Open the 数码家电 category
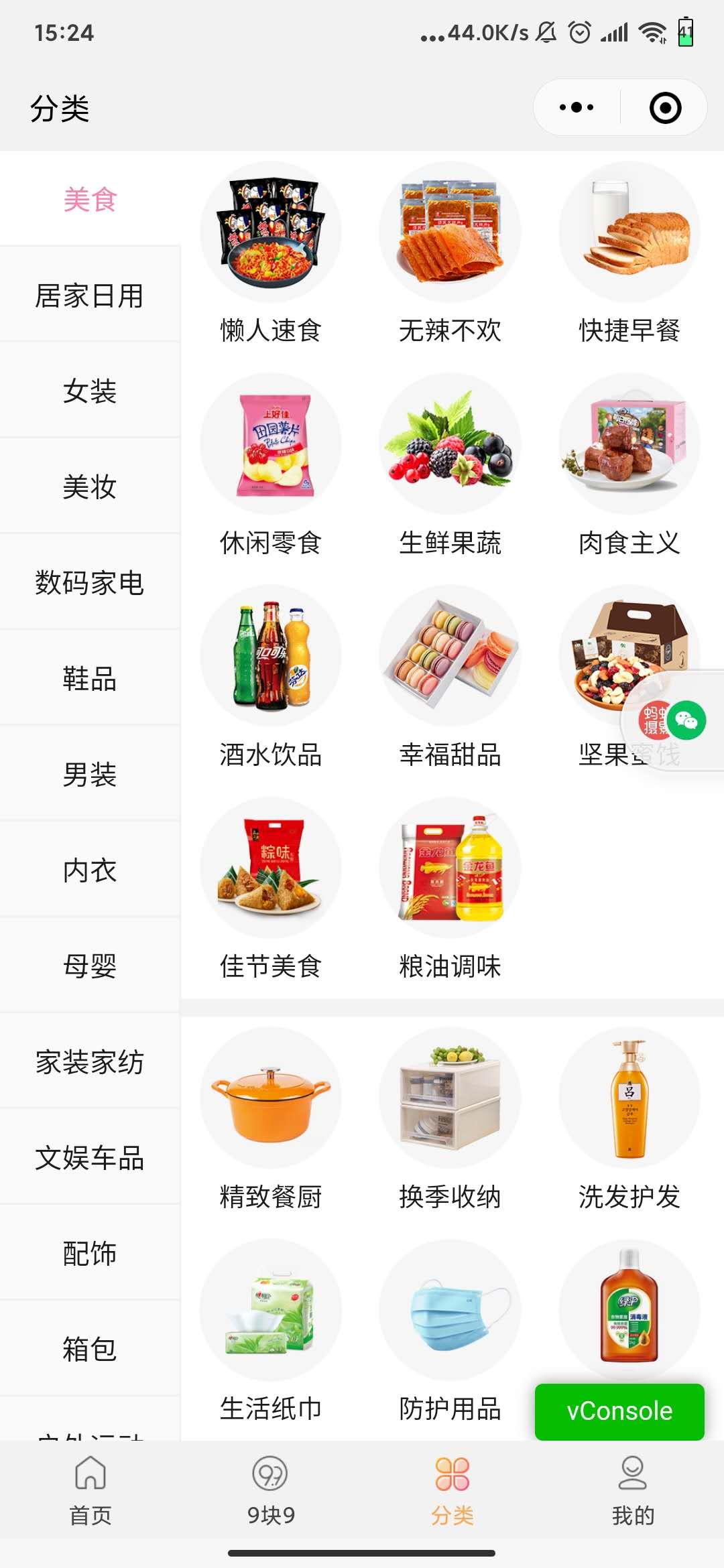The image size is (724, 1568). pos(90,583)
